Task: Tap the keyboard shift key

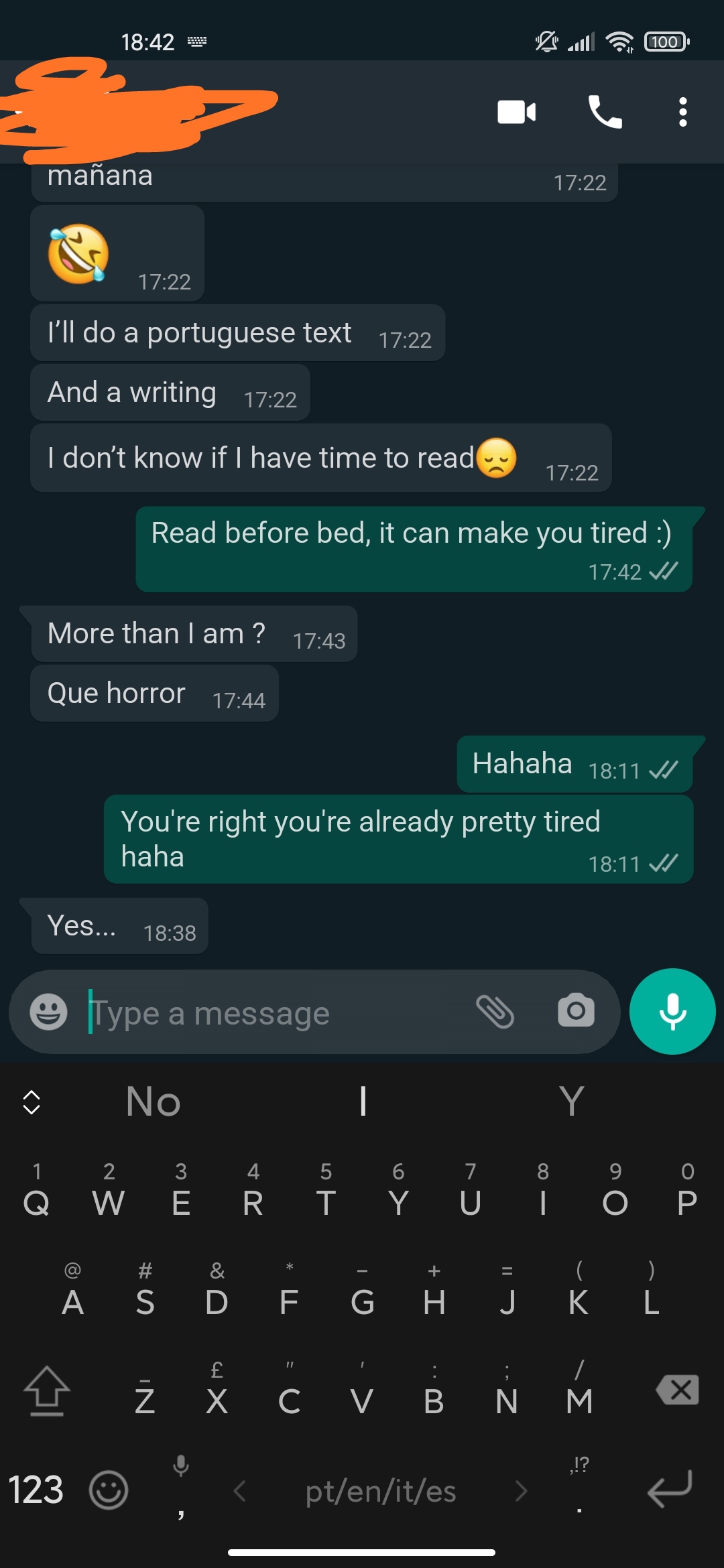Action: point(46,1391)
